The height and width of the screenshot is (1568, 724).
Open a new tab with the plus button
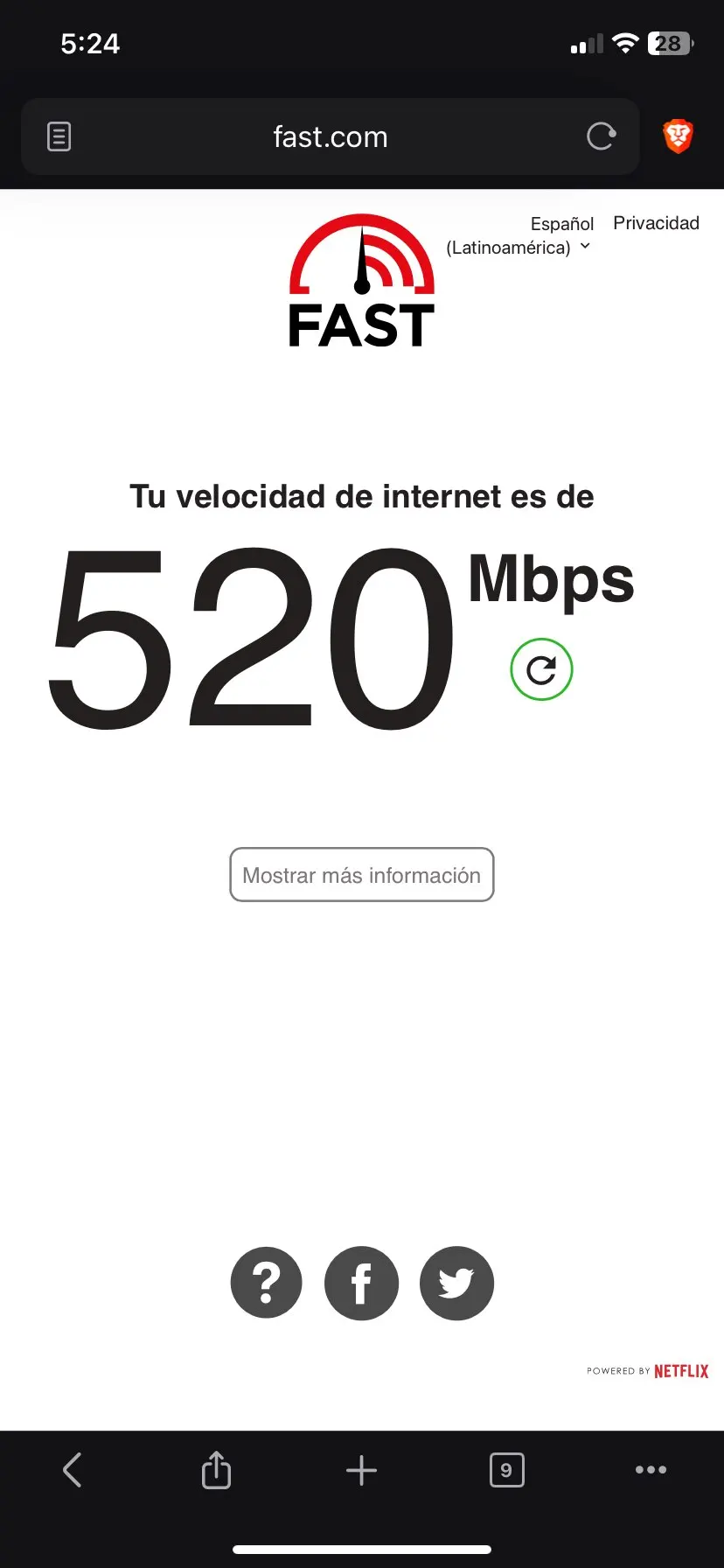(361, 1470)
